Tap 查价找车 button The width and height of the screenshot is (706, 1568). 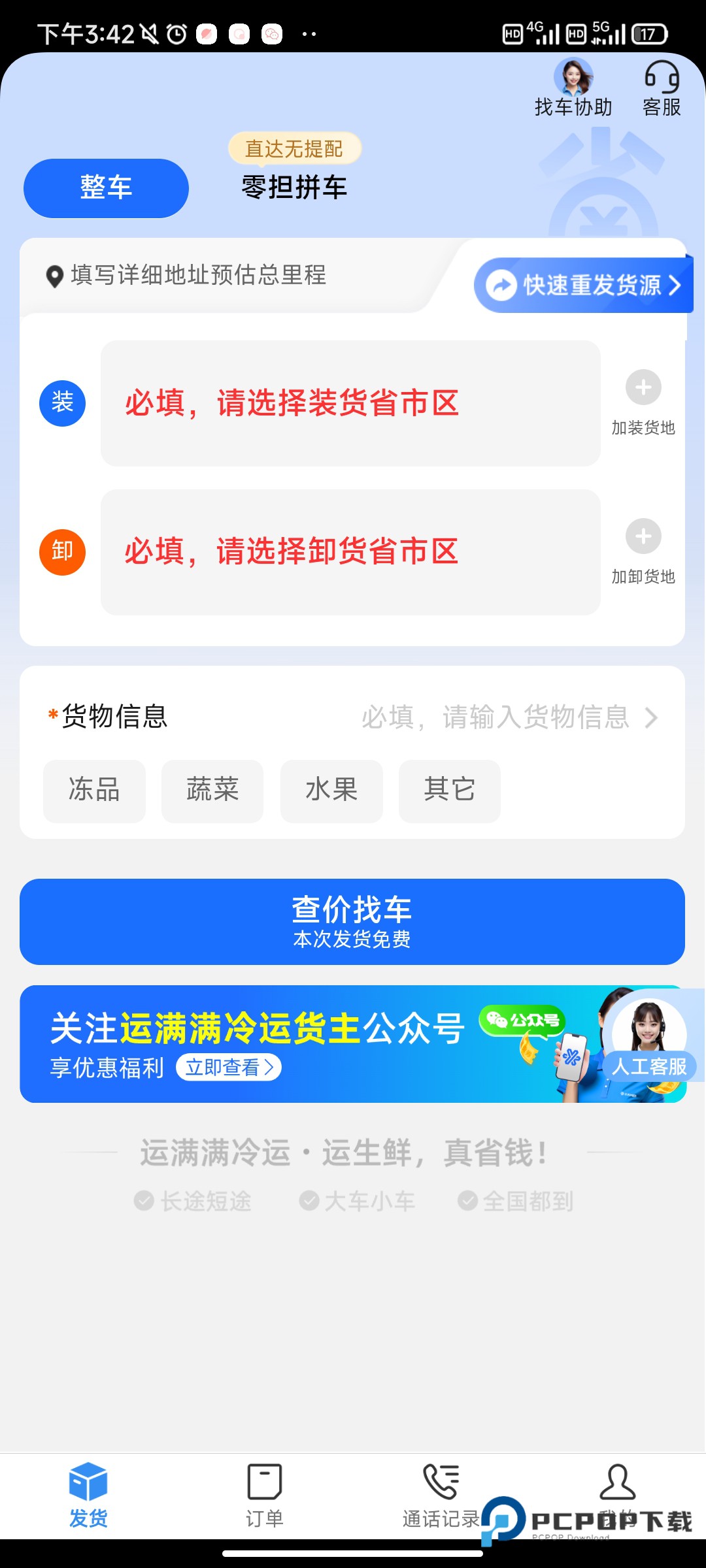pos(352,921)
